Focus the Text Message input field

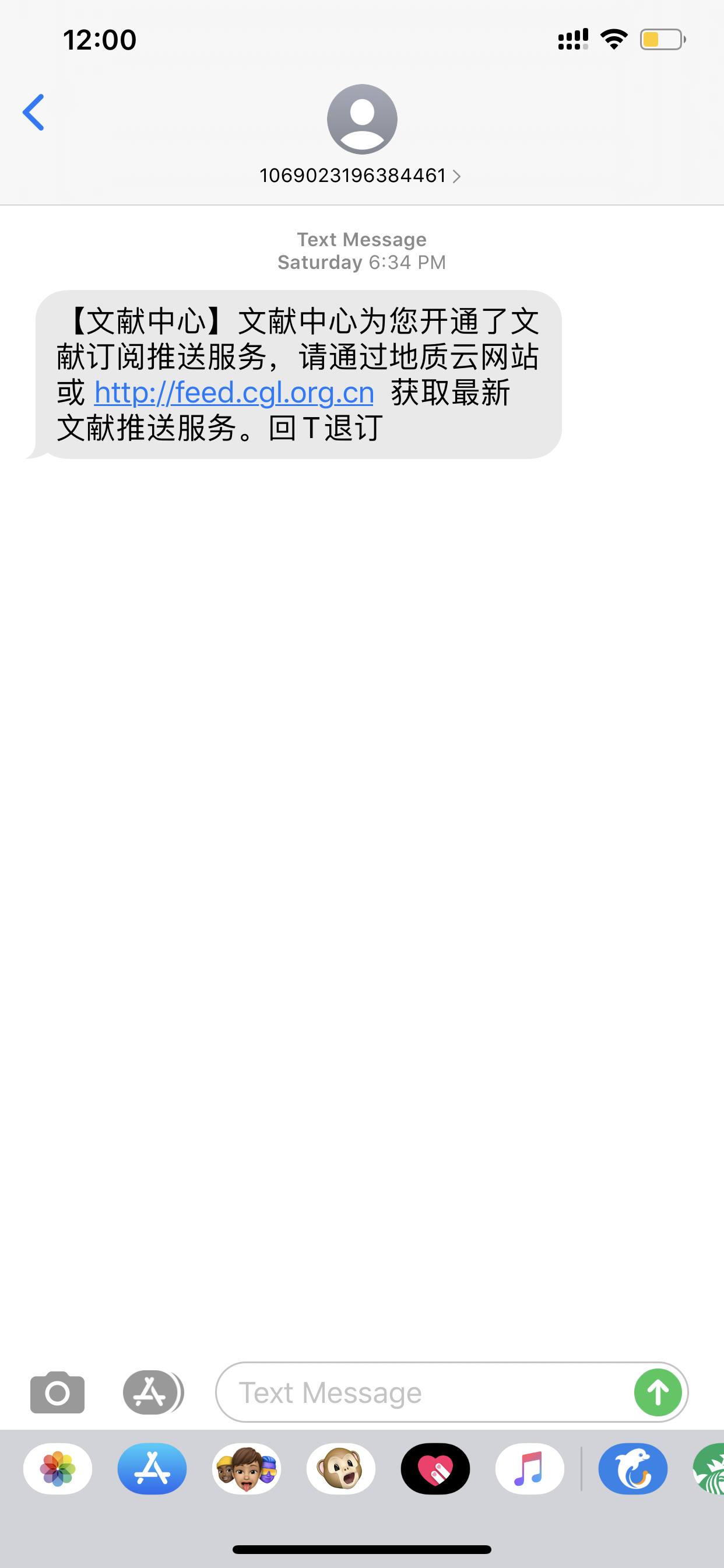point(426,1392)
